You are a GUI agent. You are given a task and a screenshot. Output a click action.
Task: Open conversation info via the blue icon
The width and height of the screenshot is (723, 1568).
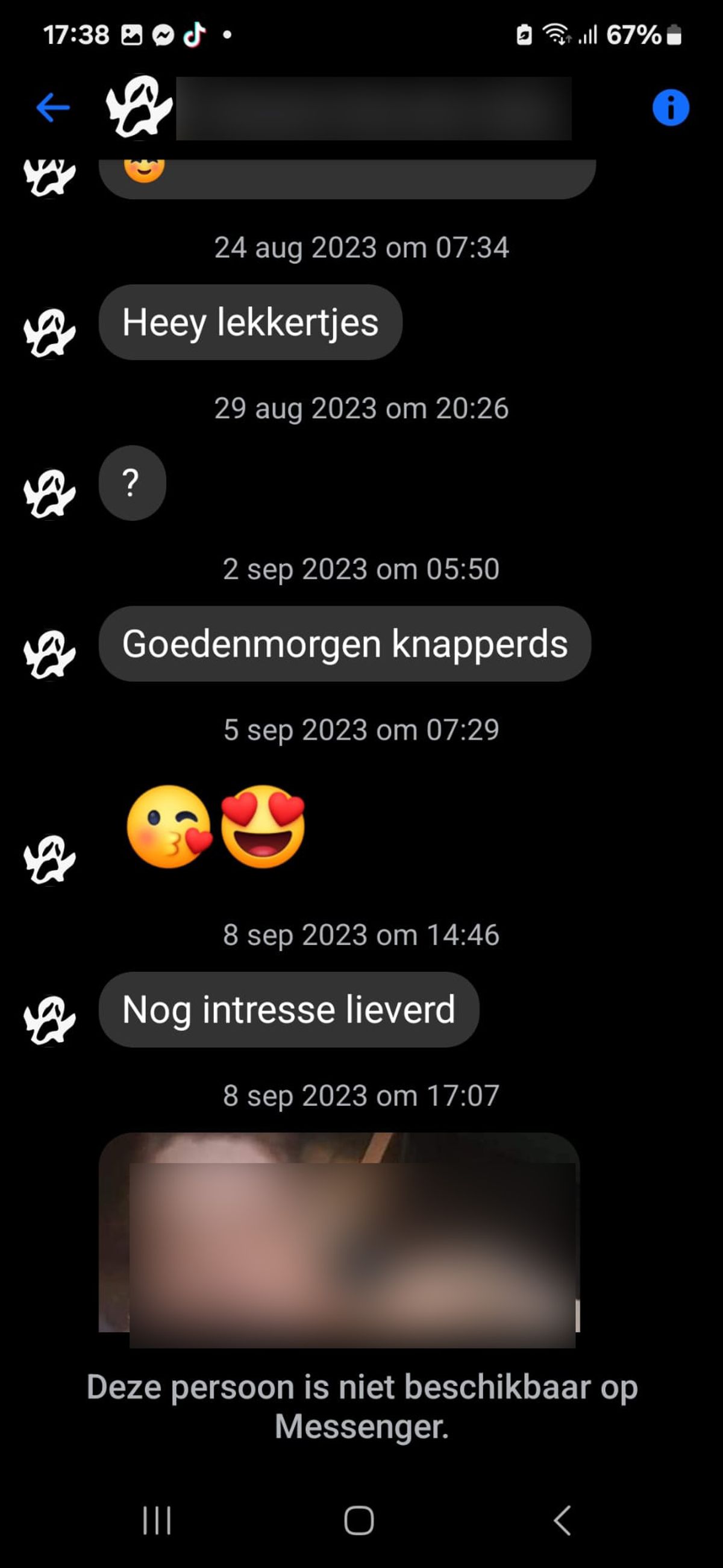point(670,108)
